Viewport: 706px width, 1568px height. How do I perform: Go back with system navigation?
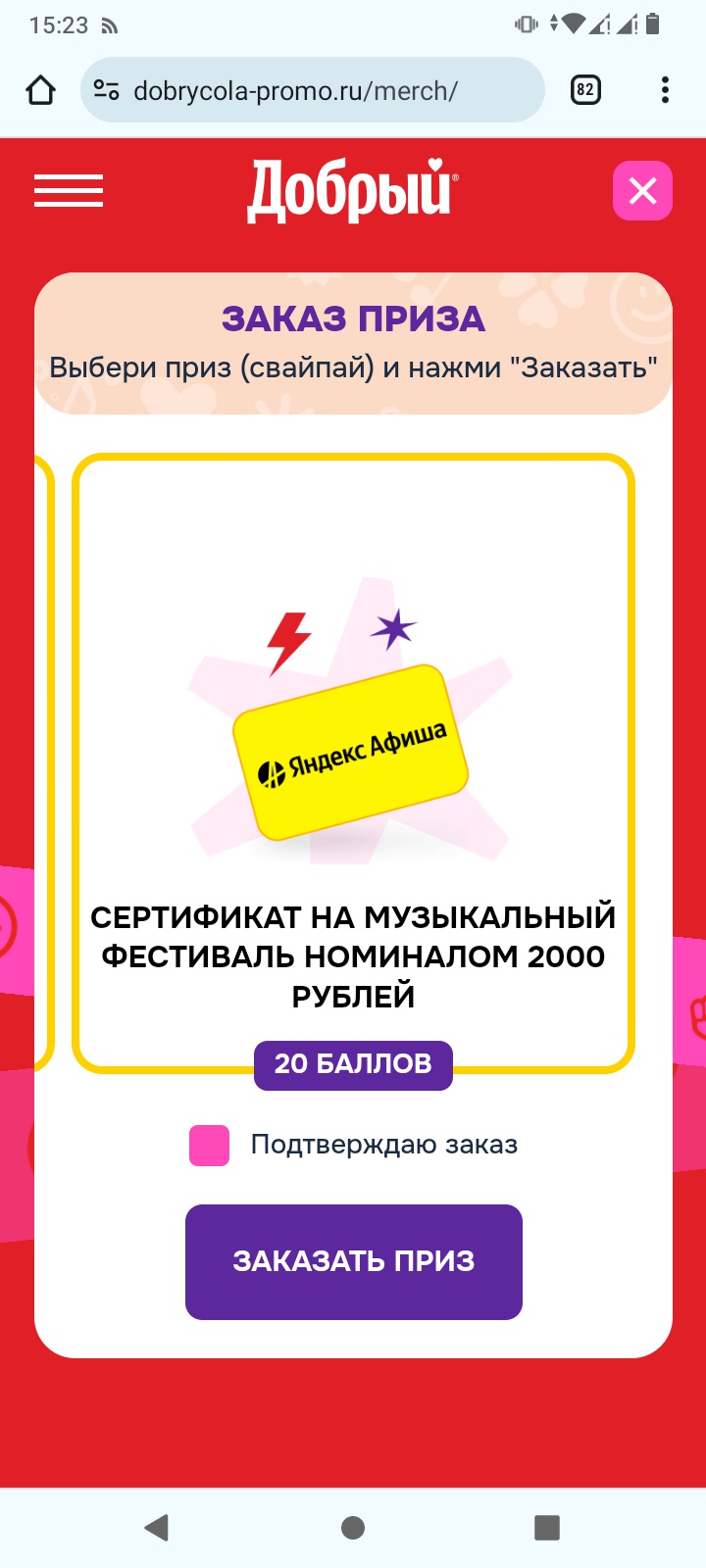(x=157, y=1527)
